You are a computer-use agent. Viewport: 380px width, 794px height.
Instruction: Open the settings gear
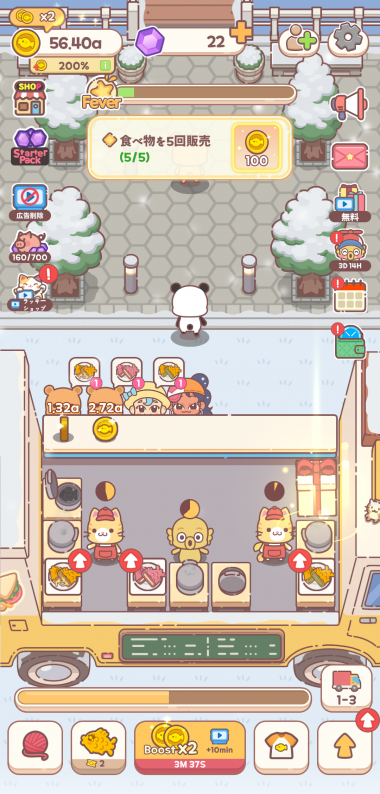point(348,39)
